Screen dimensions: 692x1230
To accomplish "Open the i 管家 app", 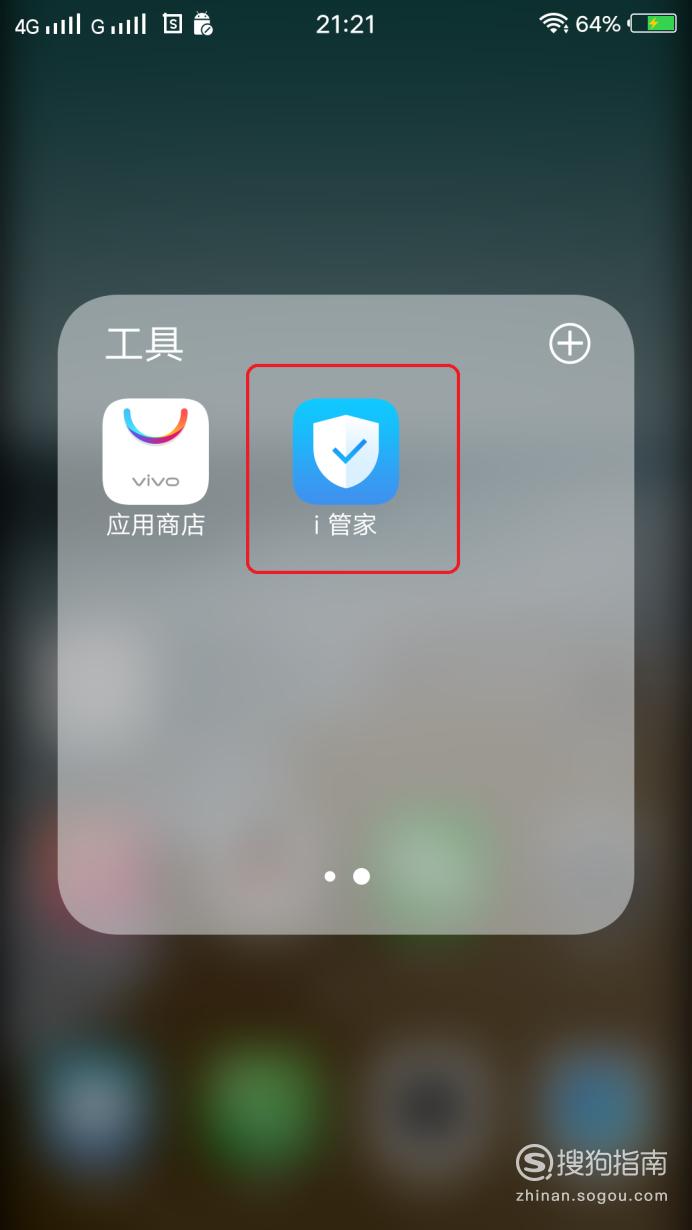I will pos(346,451).
